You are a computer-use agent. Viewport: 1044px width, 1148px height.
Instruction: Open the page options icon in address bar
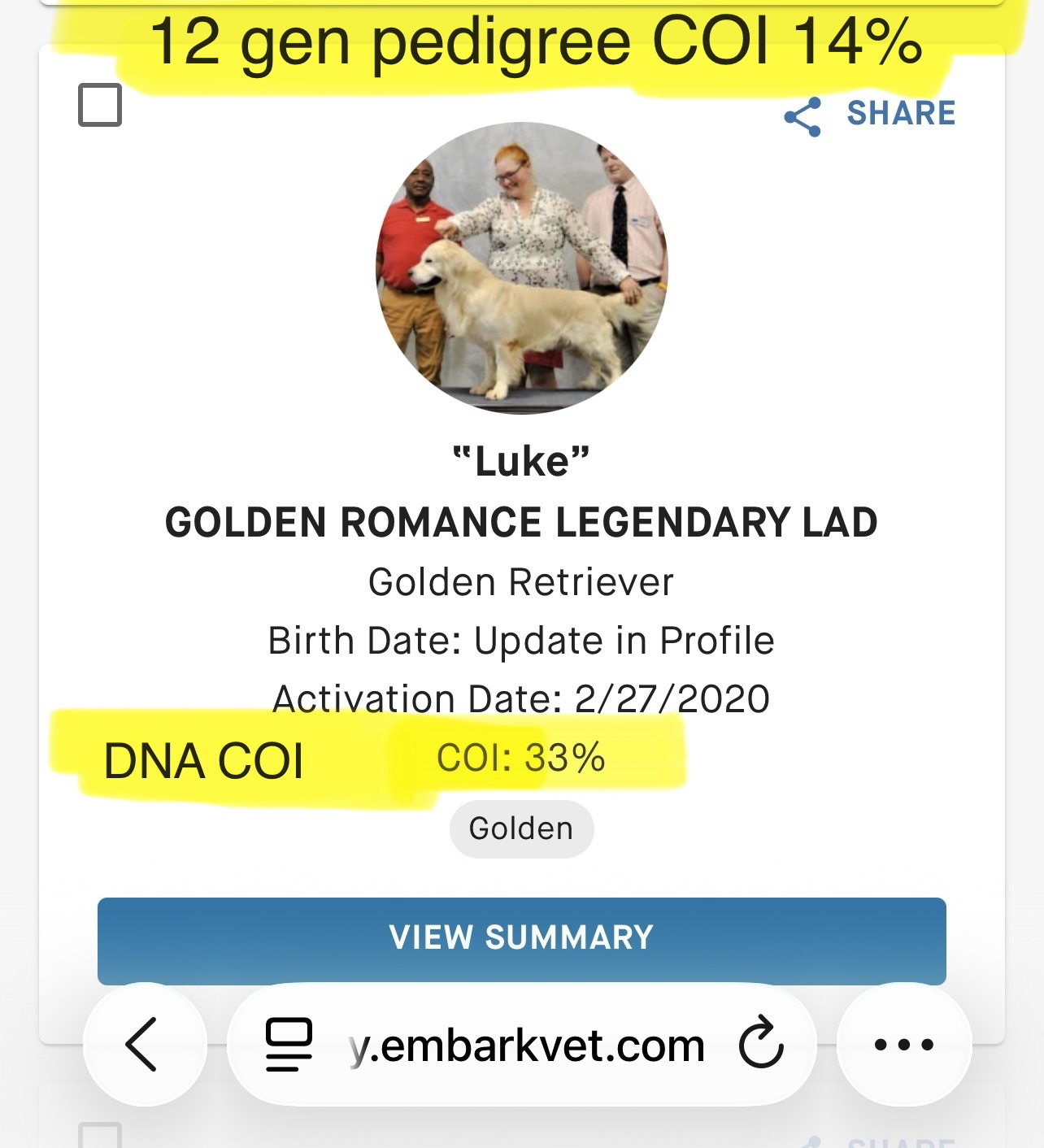click(x=289, y=1045)
